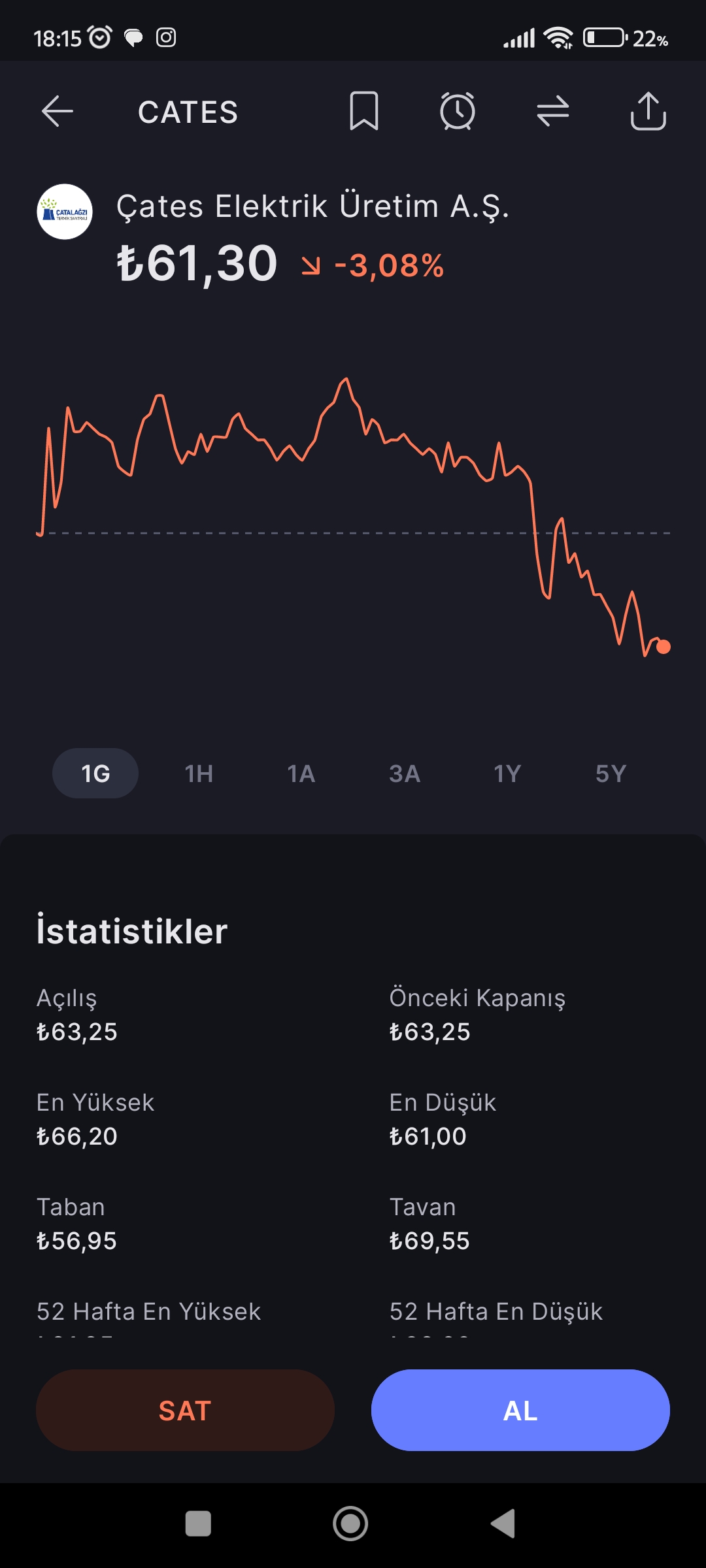Image resolution: width=706 pixels, height=1568 pixels.
Task: Switch chart to 3A range
Action: (405, 774)
